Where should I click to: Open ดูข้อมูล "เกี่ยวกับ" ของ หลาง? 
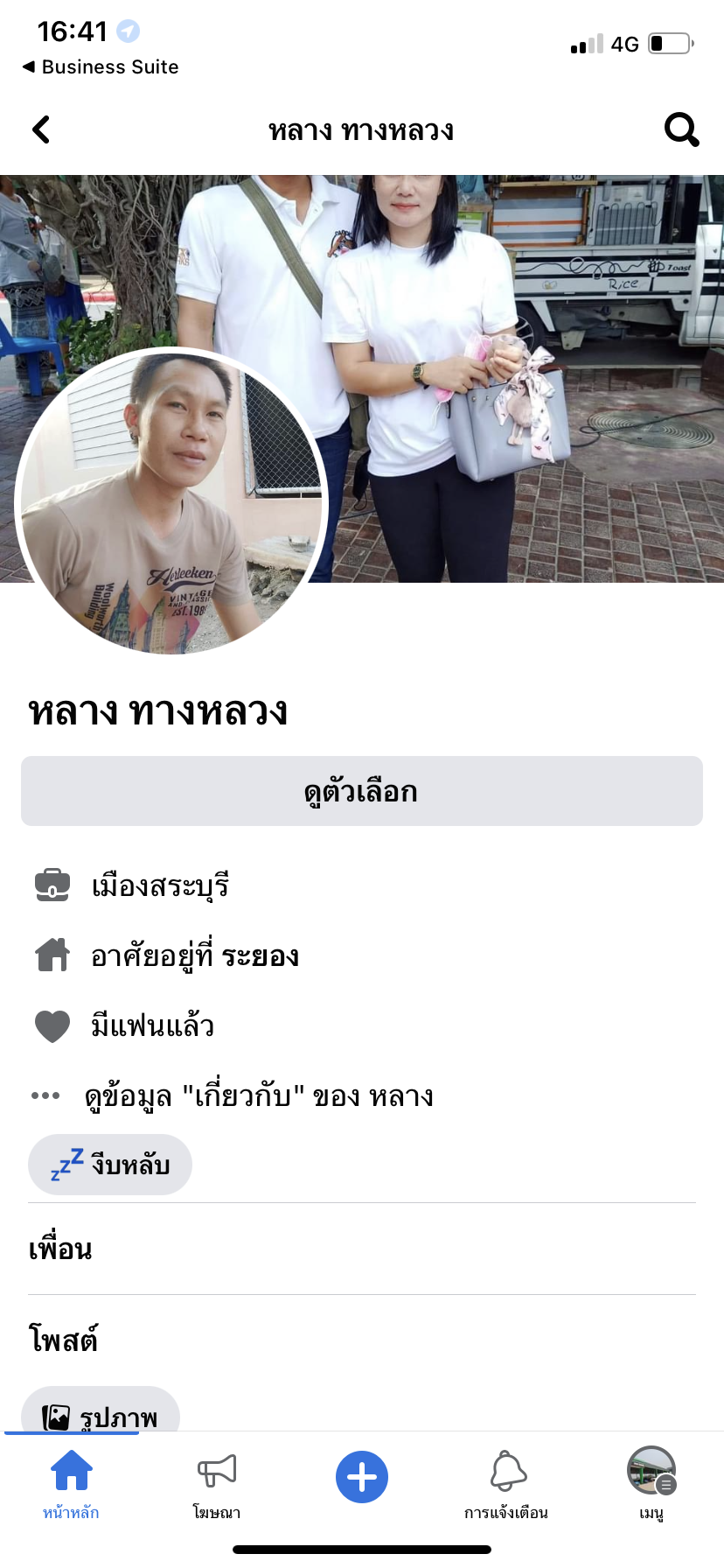point(259,1095)
